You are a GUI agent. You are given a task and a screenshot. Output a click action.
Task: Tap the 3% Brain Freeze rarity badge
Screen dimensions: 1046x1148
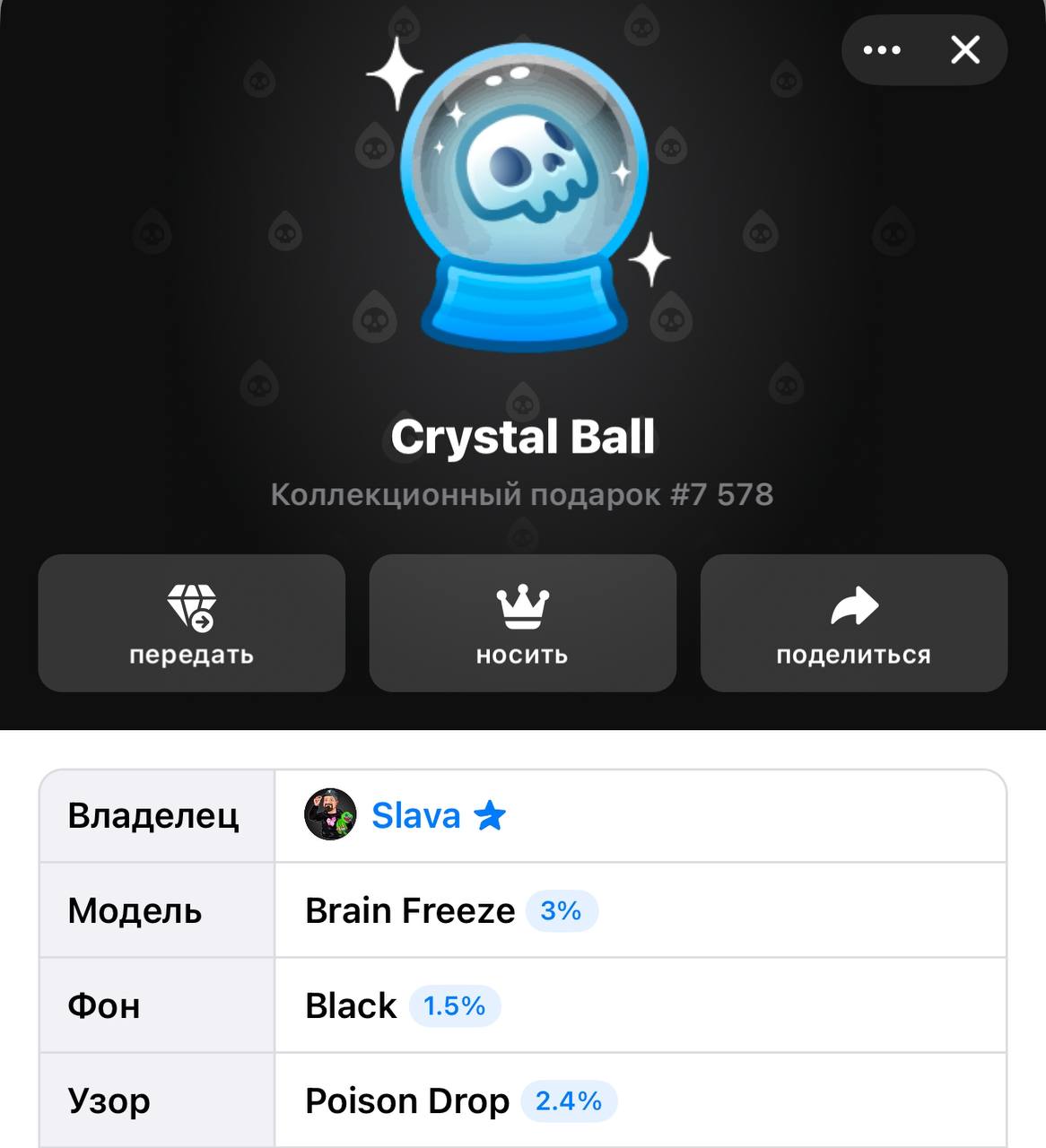[x=561, y=911]
